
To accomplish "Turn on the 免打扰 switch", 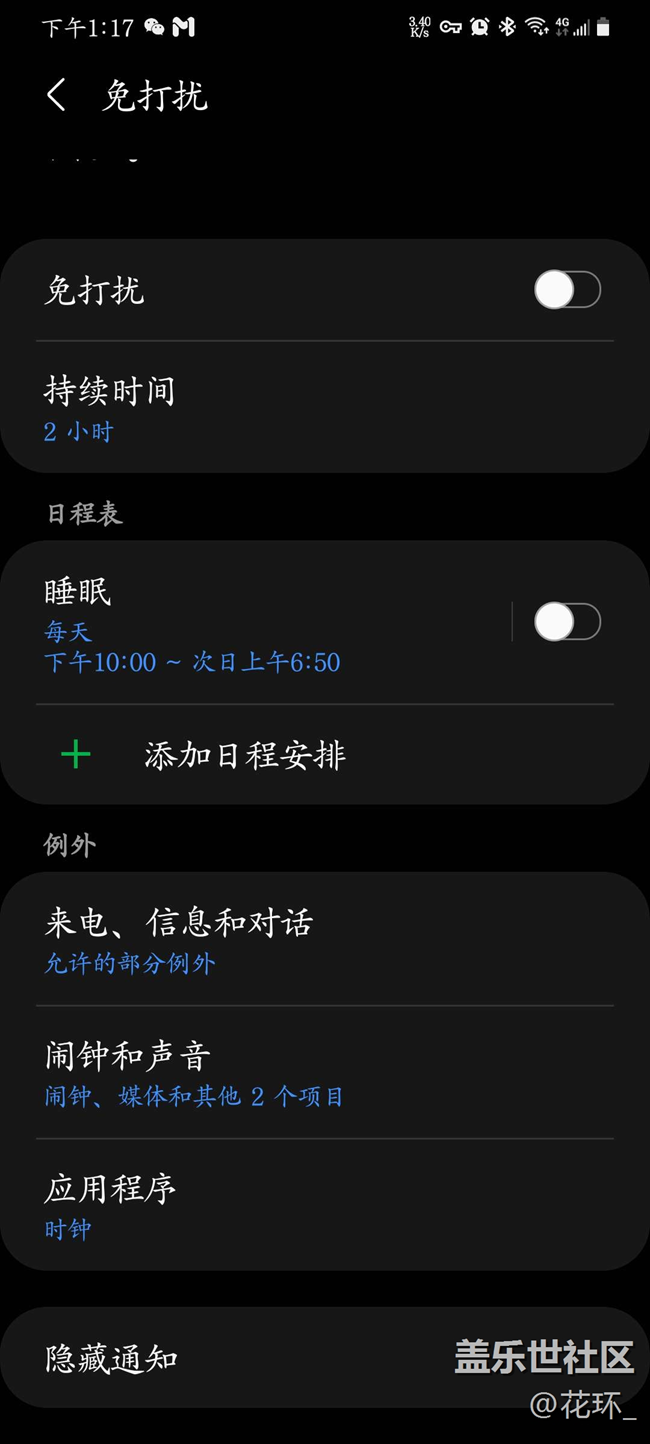I will point(567,291).
